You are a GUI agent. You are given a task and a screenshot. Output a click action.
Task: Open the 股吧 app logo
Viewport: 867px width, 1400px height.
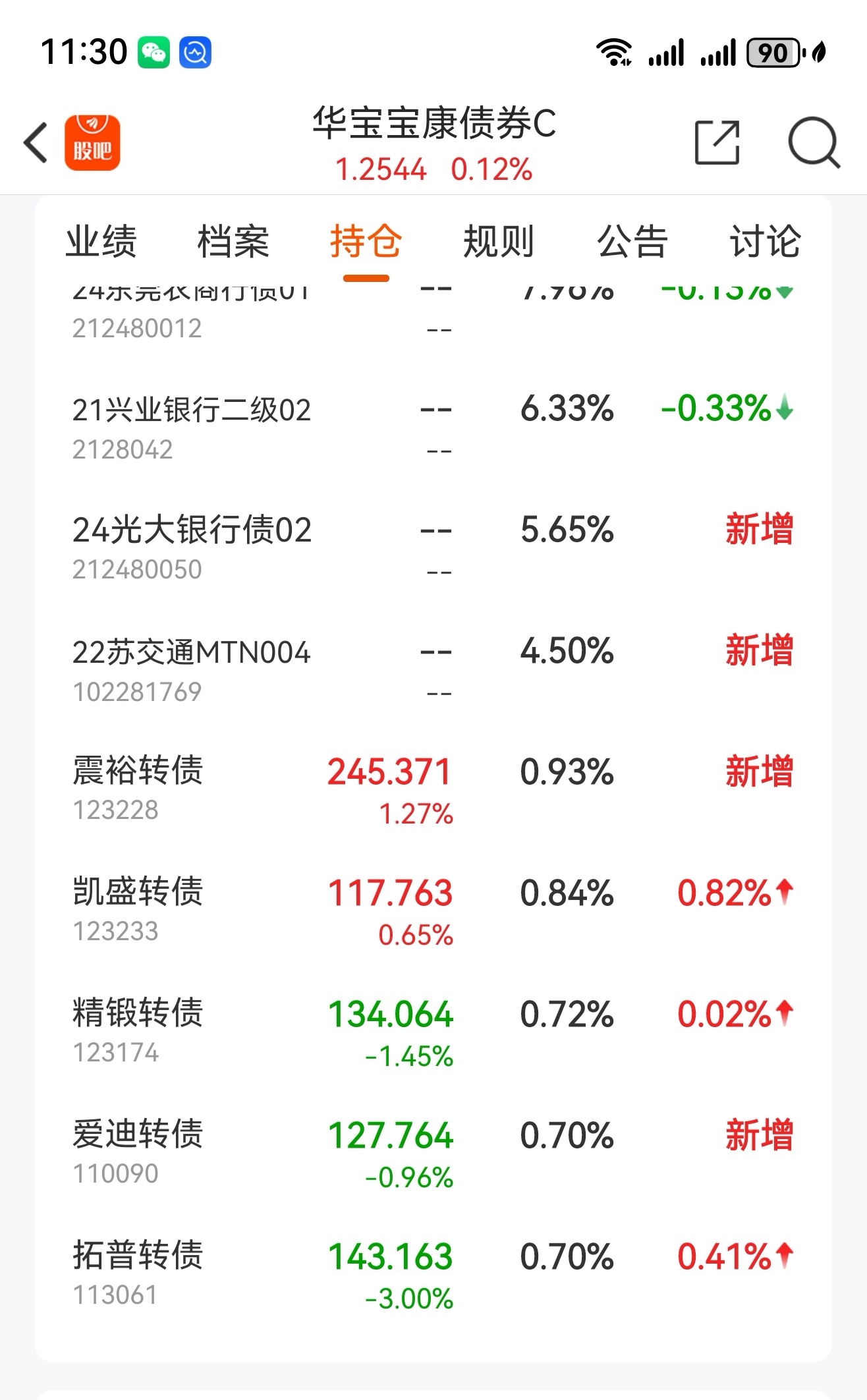93,142
